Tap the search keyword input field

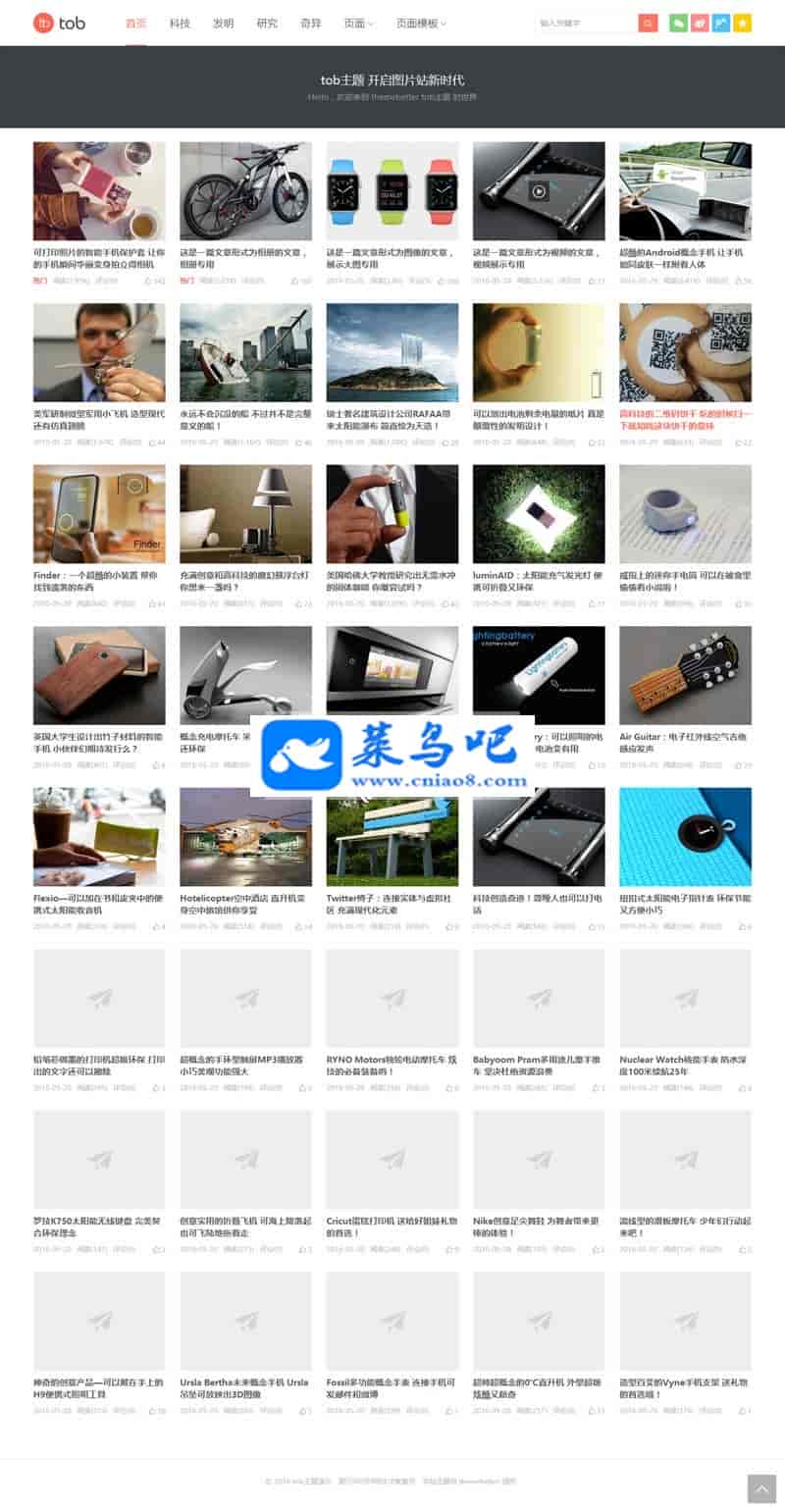click(586, 23)
